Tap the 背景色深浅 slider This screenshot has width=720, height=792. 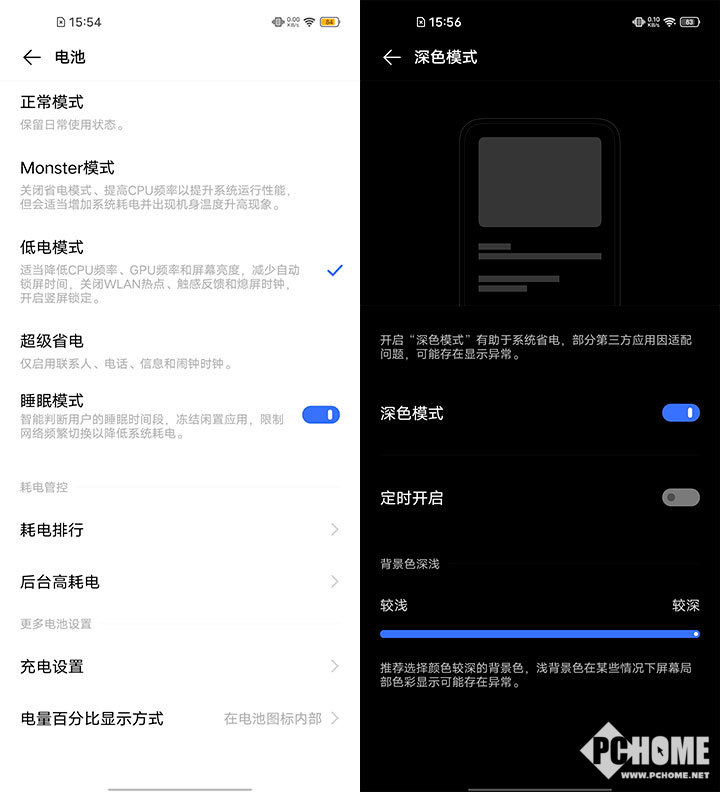point(540,633)
